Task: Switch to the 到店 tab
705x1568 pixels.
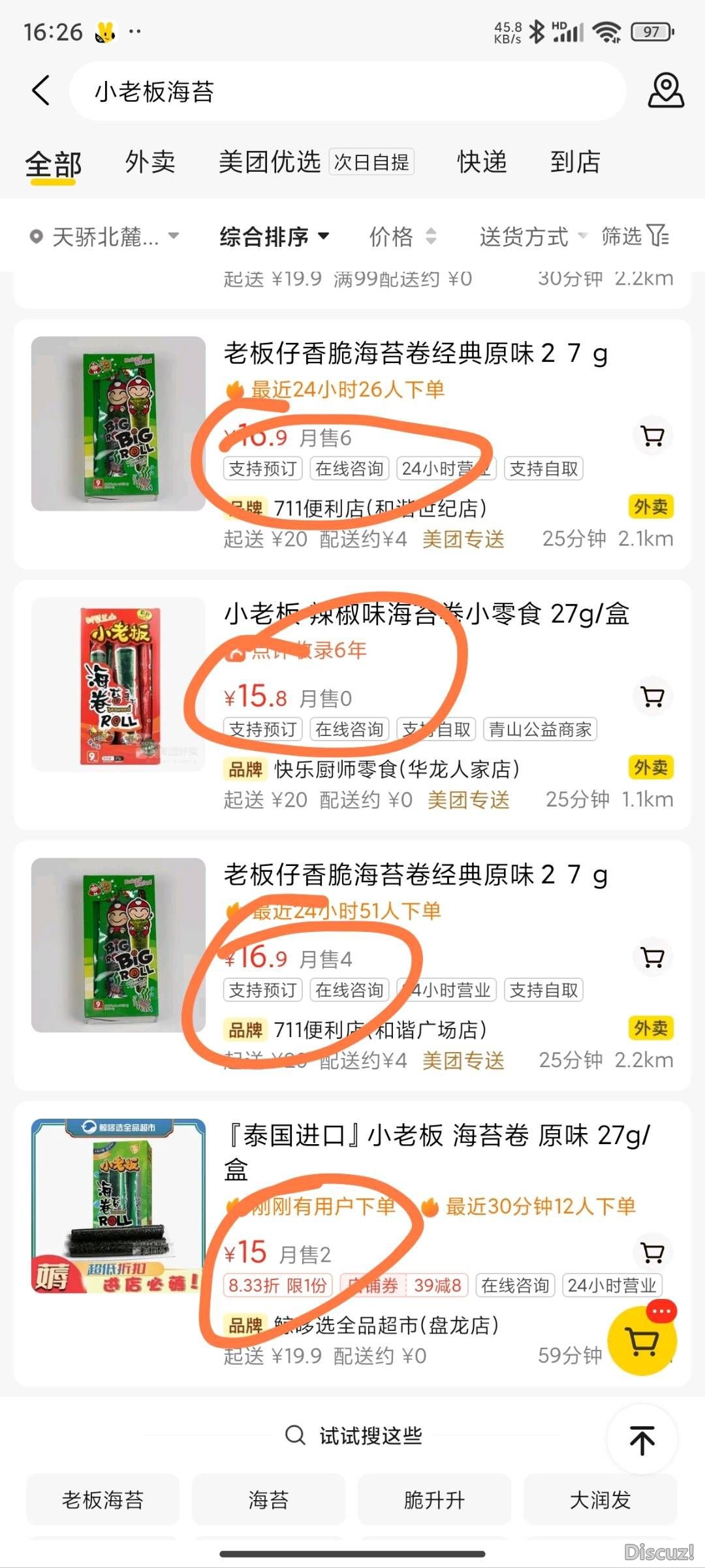Action: 574,162
